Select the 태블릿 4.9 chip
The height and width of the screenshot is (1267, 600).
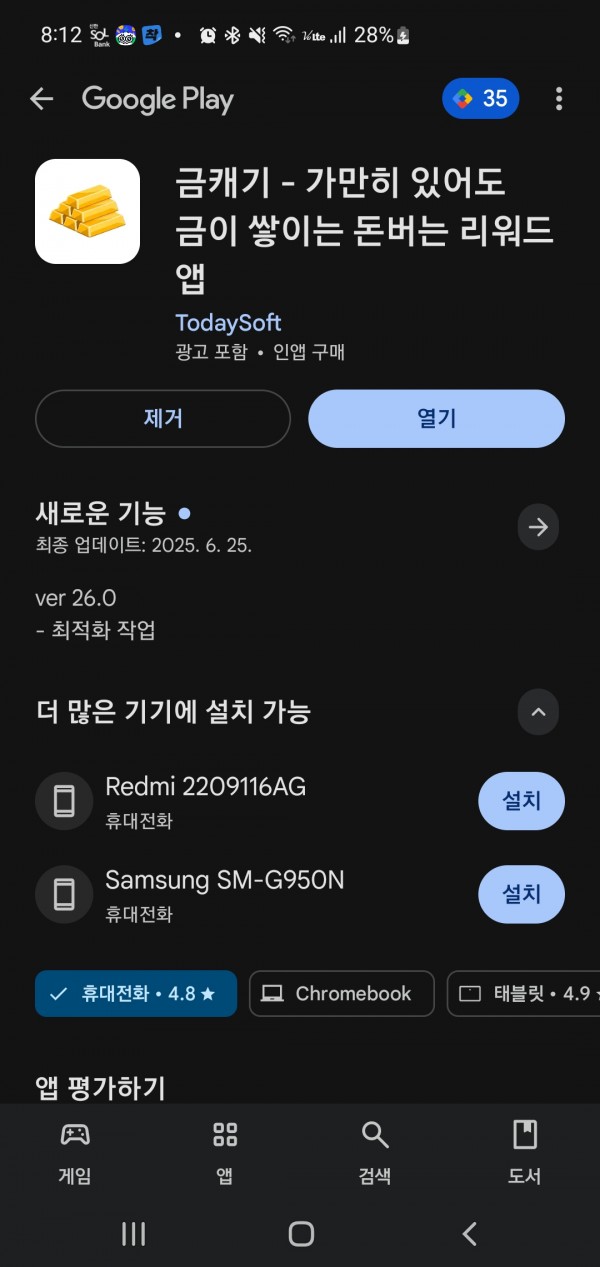(525, 993)
